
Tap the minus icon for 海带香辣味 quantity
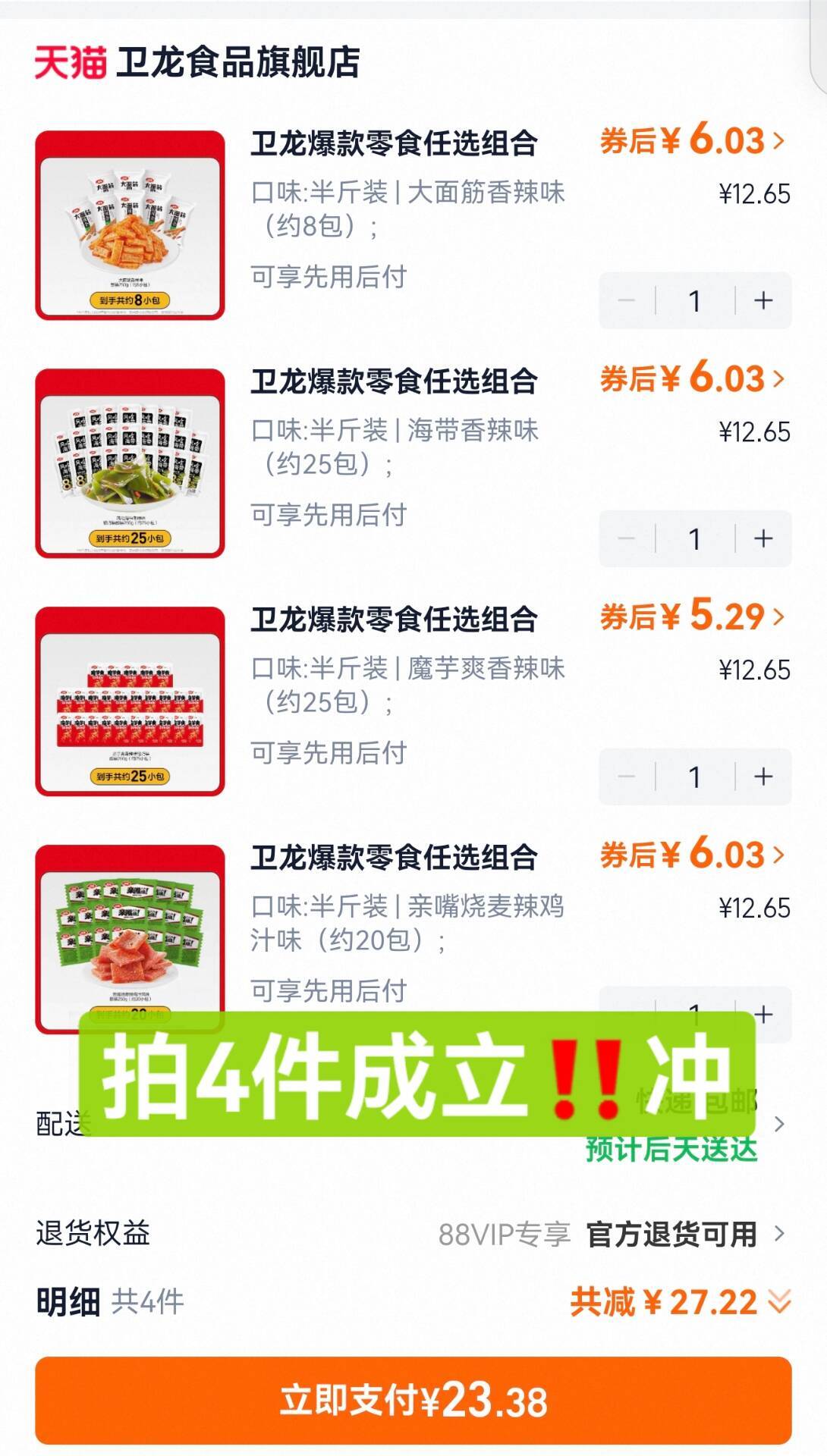[x=627, y=538]
